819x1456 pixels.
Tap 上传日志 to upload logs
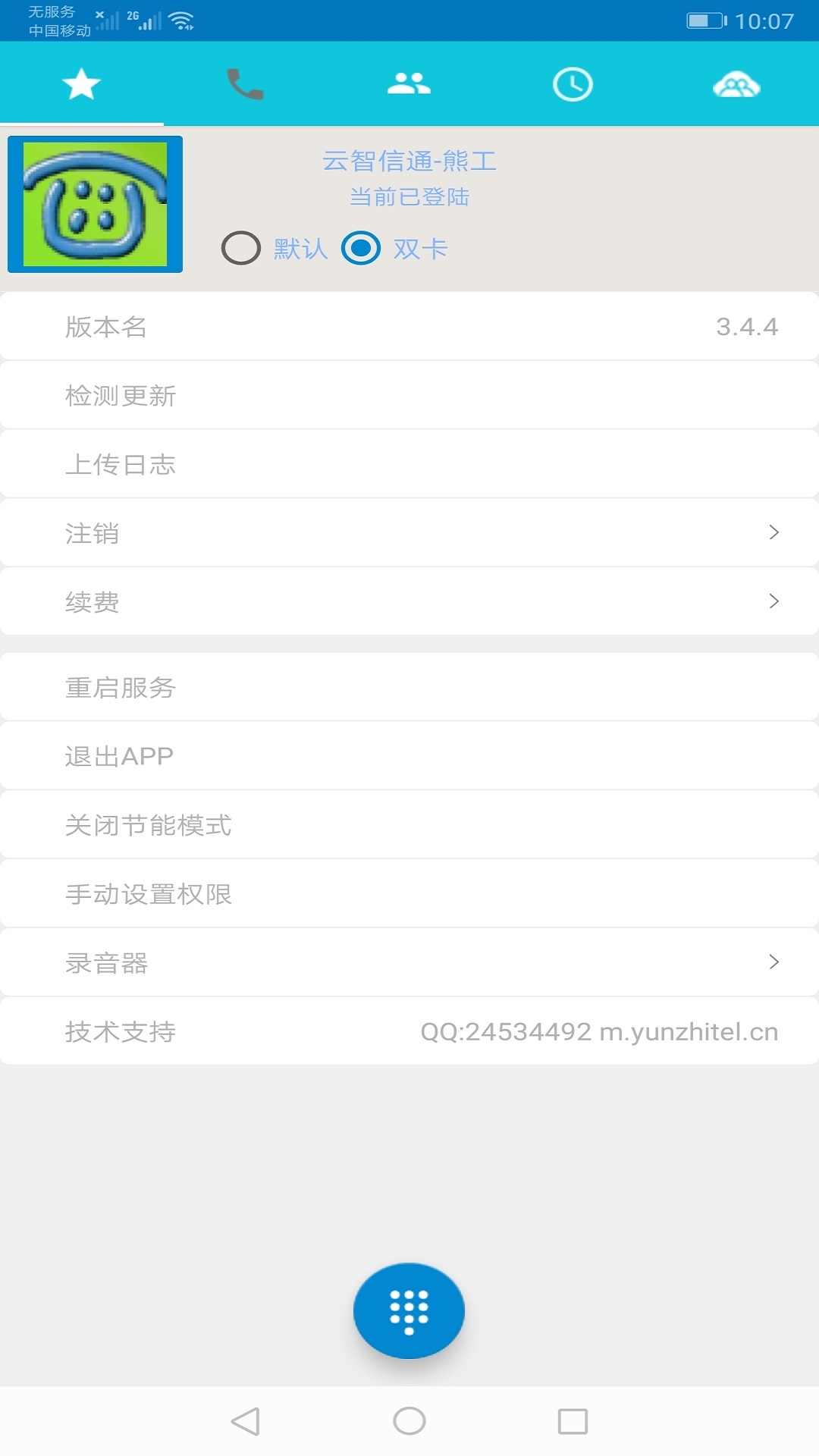(409, 463)
